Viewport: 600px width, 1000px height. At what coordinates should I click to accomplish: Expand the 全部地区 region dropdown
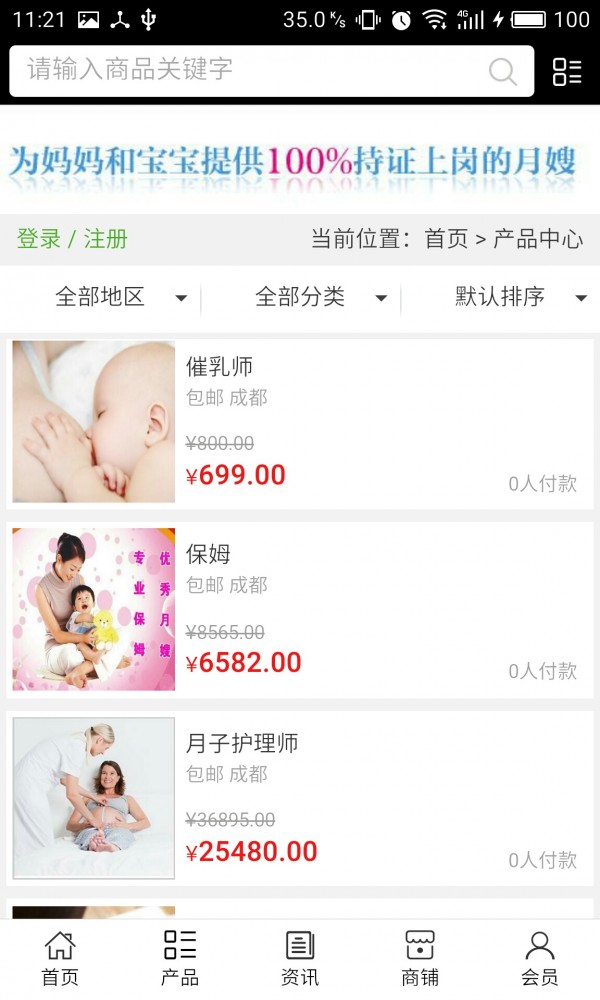[120, 297]
